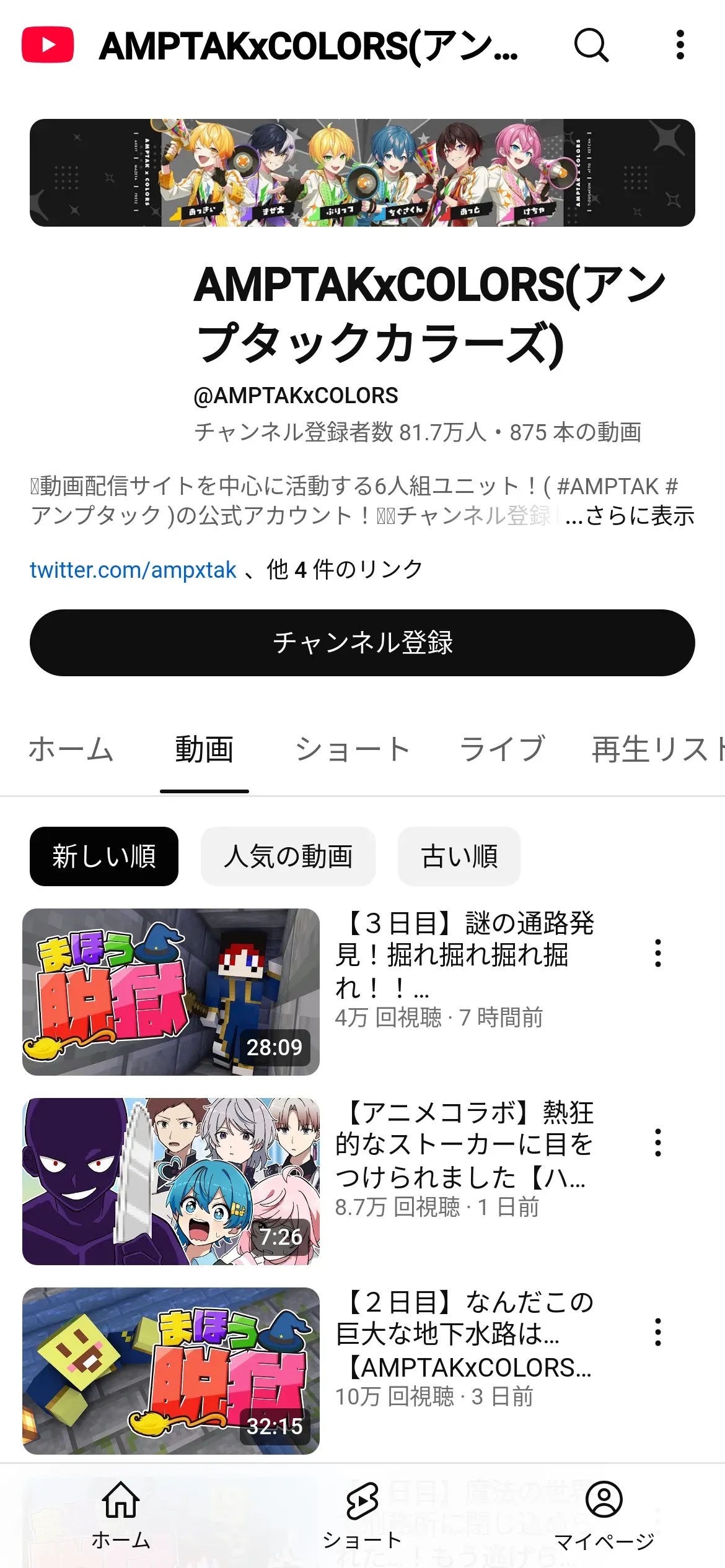
Task: Switch to the channel ホーム tab
Action: click(71, 749)
